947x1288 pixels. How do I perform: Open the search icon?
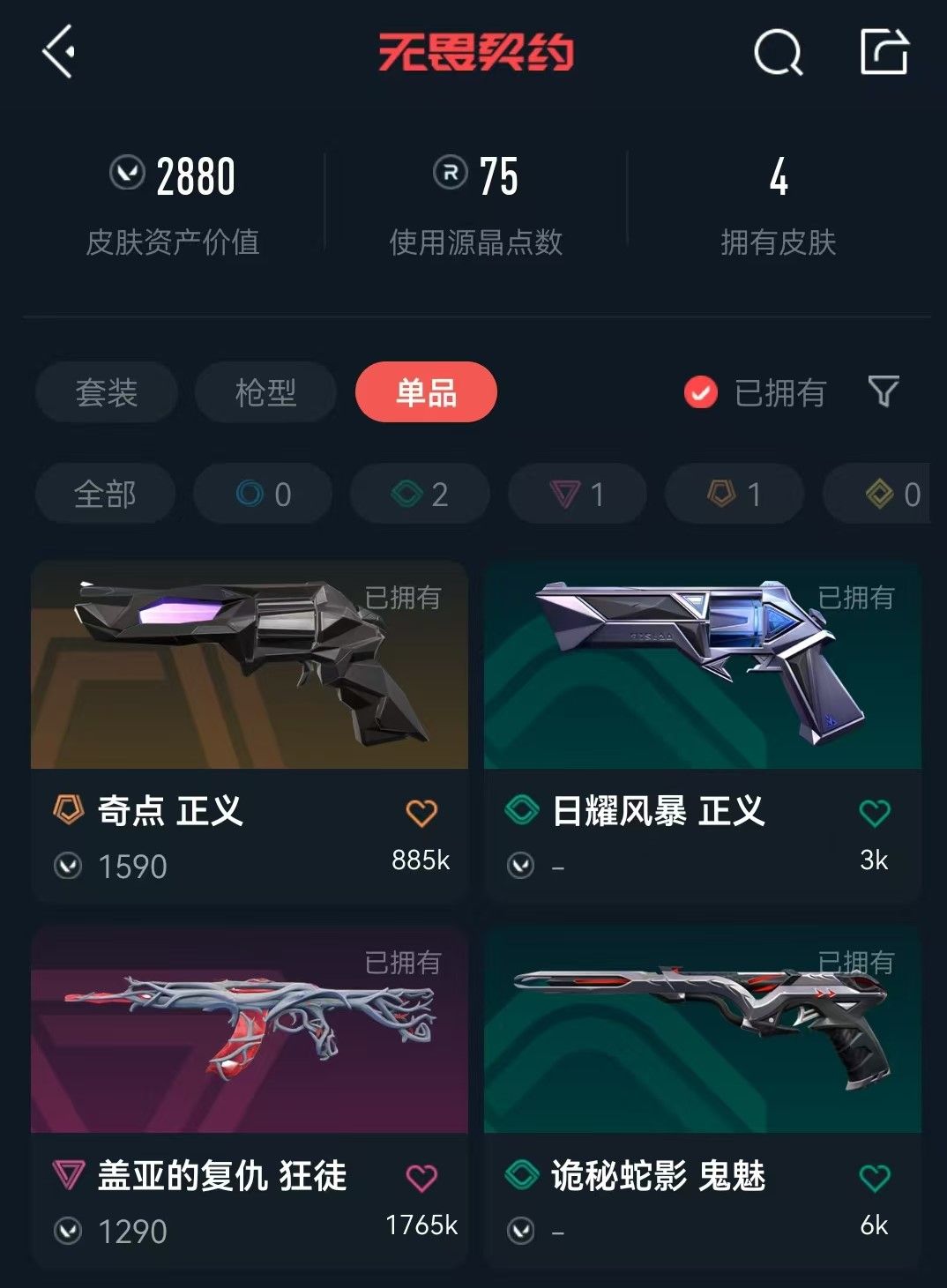point(778,53)
